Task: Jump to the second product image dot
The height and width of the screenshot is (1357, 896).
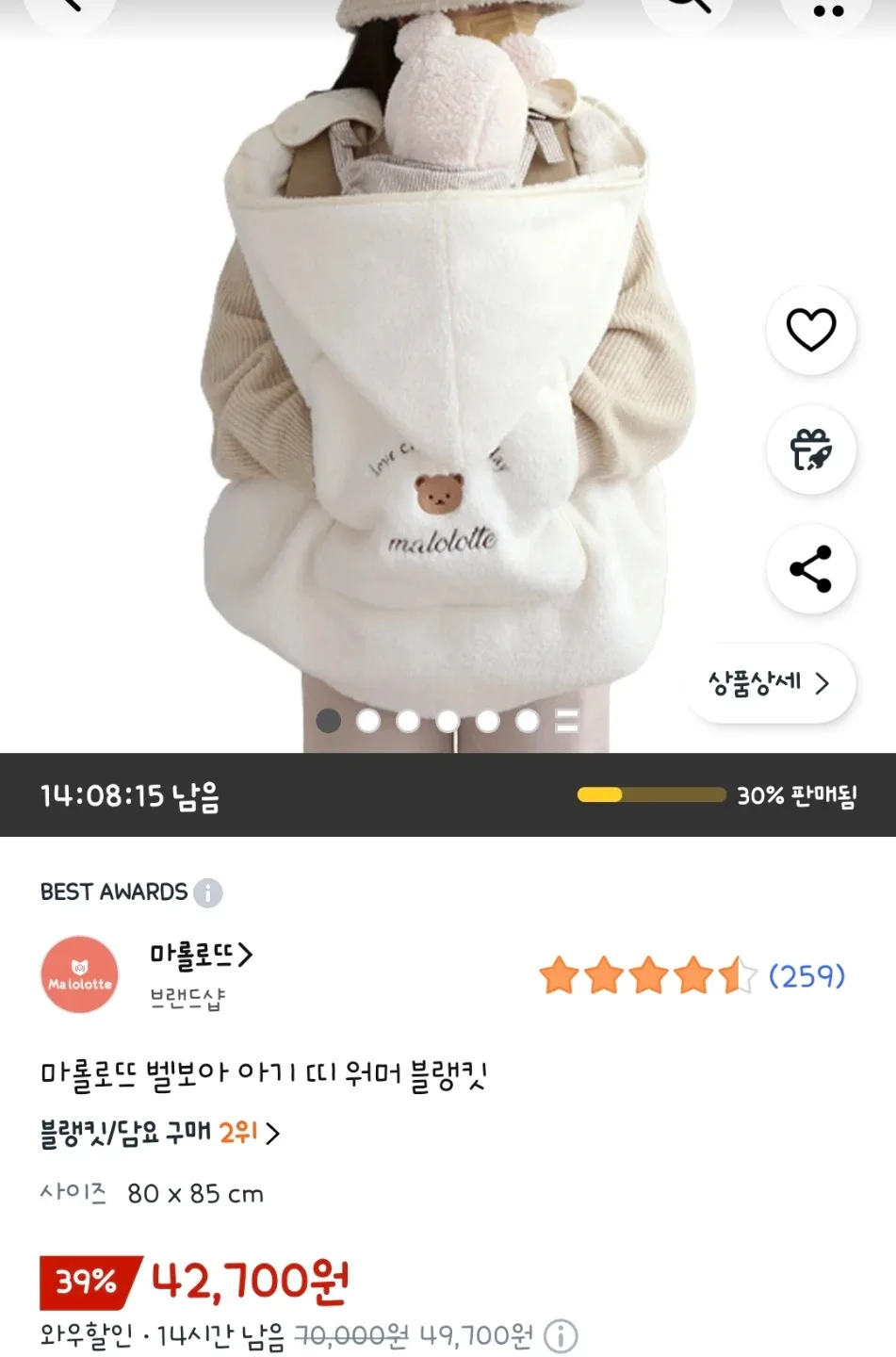Action: (x=368, y=721)
